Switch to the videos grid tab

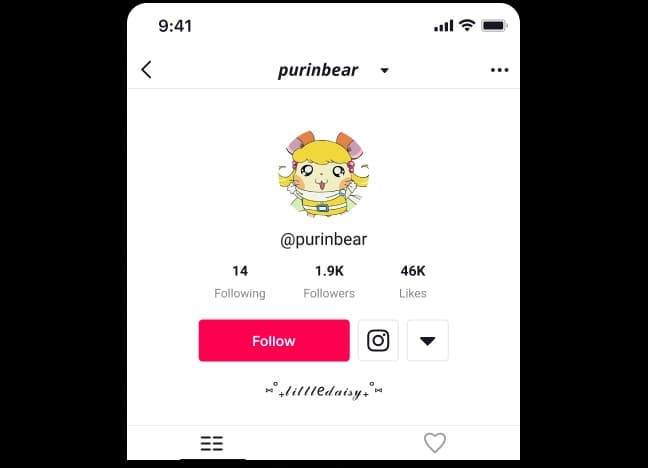(211, 443)
